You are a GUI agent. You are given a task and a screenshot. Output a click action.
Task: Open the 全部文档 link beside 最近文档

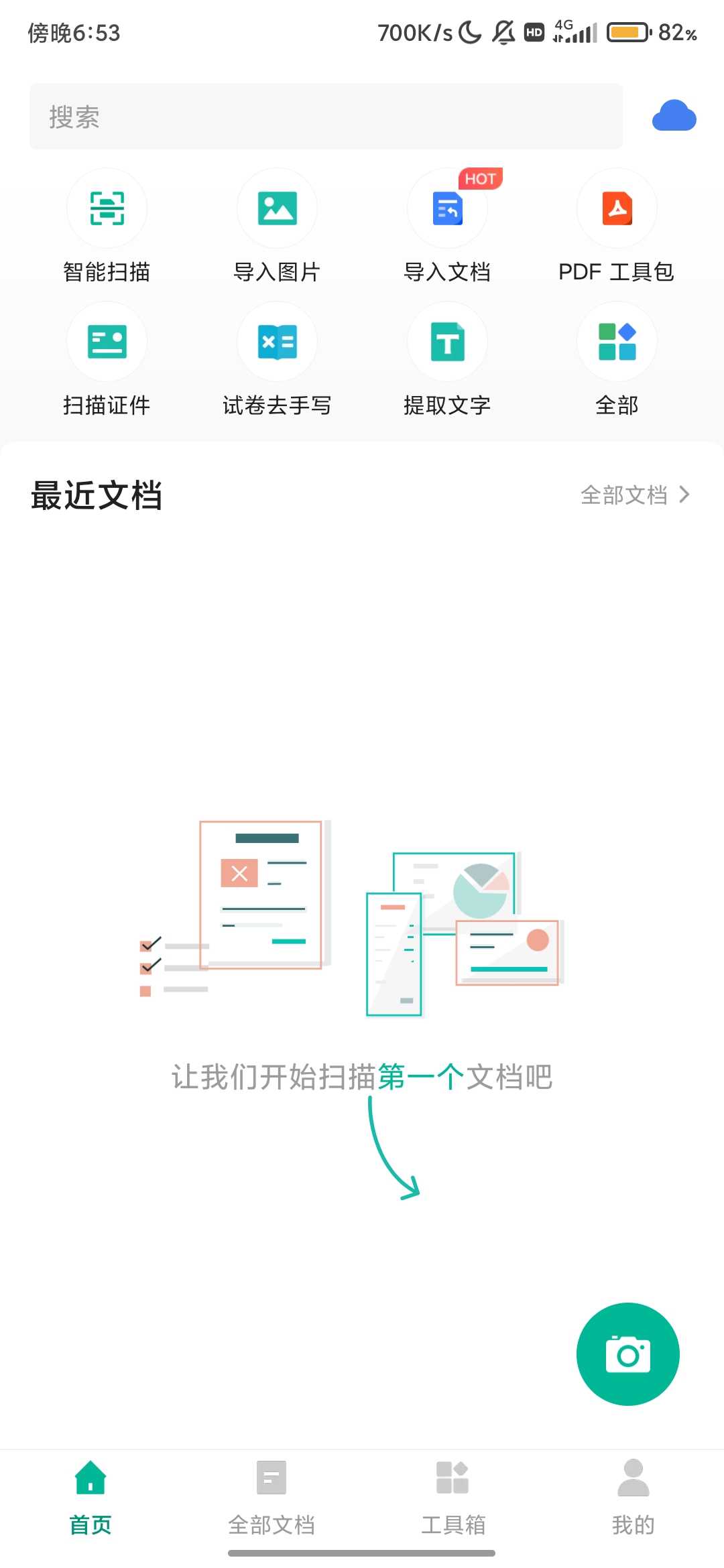(634, 495)
